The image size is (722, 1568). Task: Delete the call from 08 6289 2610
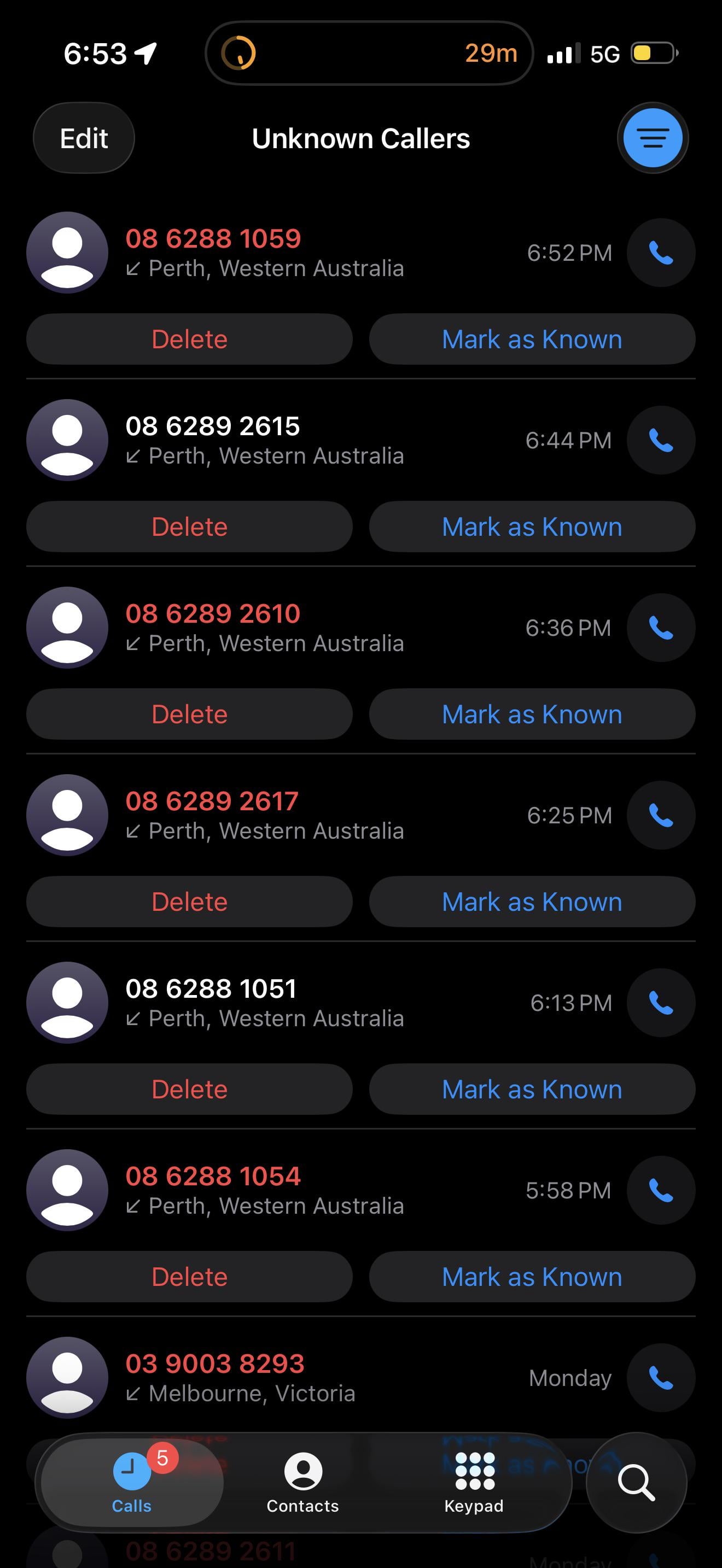189,714
